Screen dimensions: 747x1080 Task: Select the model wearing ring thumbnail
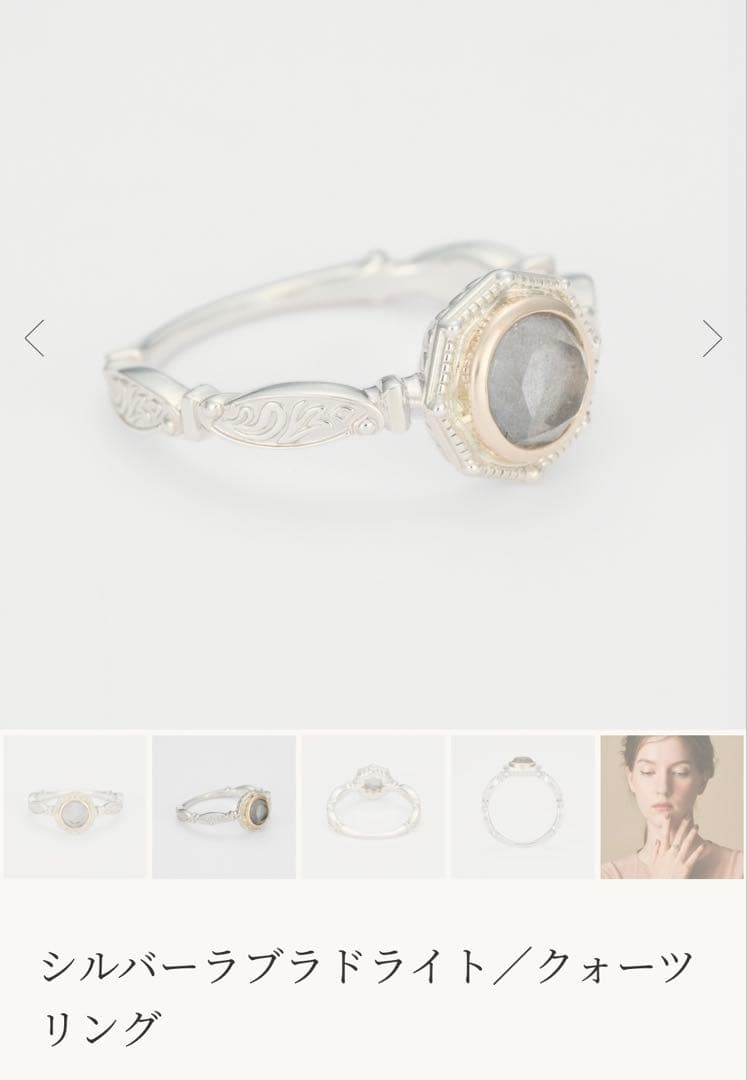(x=672, y=806)
